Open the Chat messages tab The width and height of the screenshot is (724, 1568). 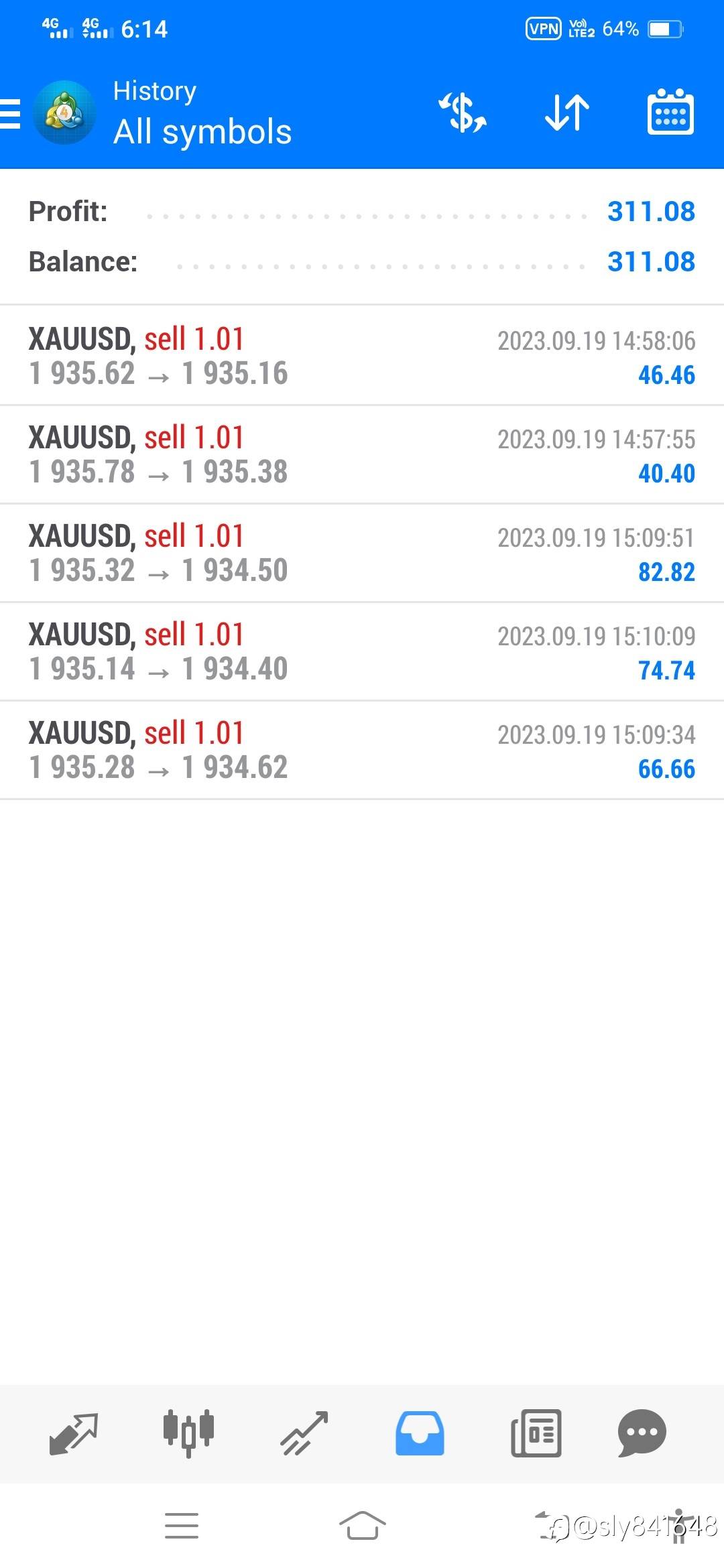(642, 1434)
